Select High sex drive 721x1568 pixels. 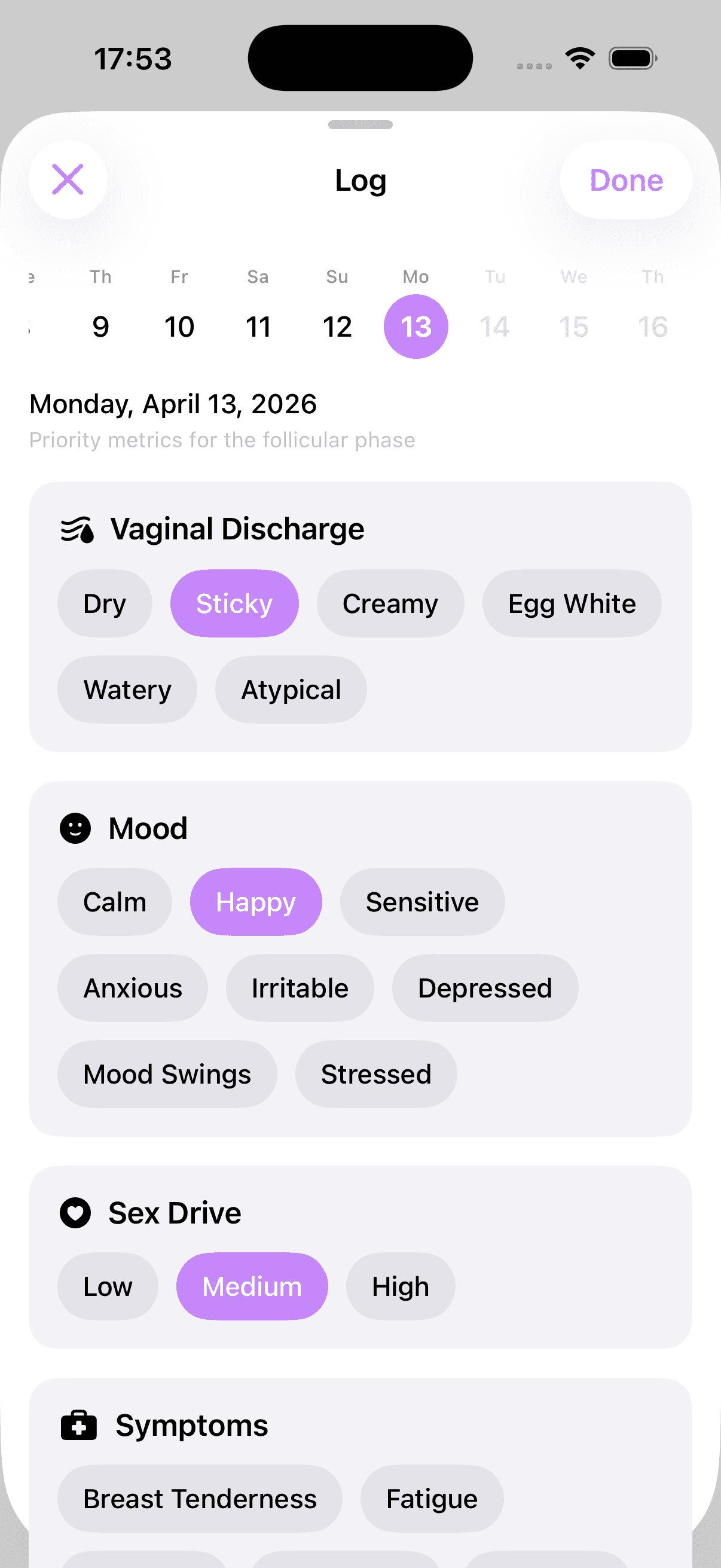[x=399, y=1286]
